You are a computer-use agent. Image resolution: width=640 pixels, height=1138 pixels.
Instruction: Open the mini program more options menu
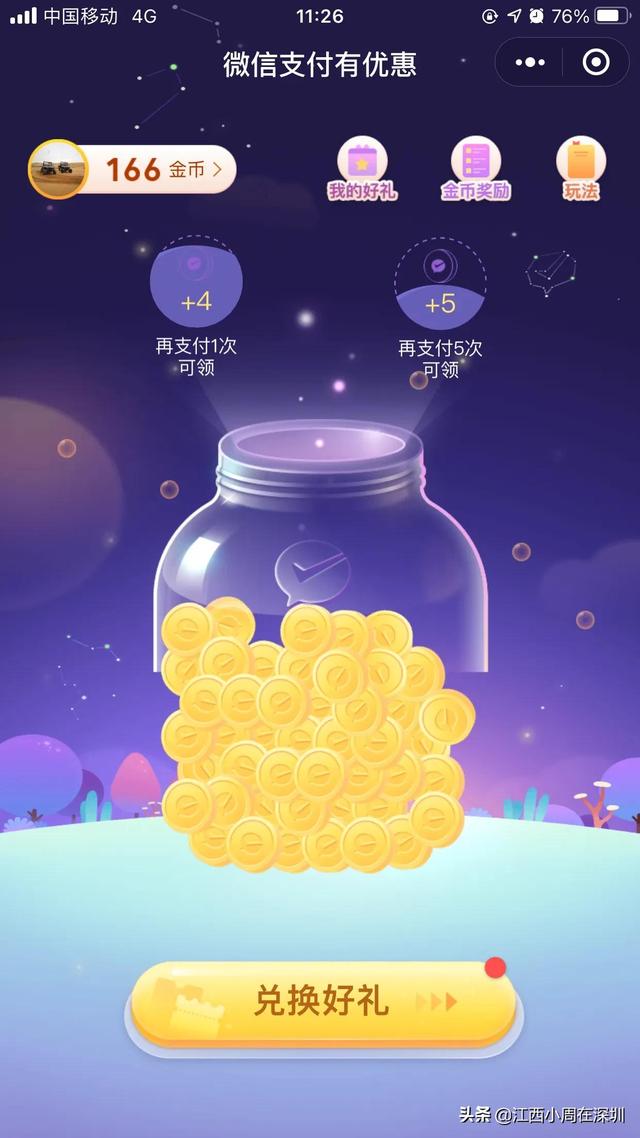(x=530, y=63)
